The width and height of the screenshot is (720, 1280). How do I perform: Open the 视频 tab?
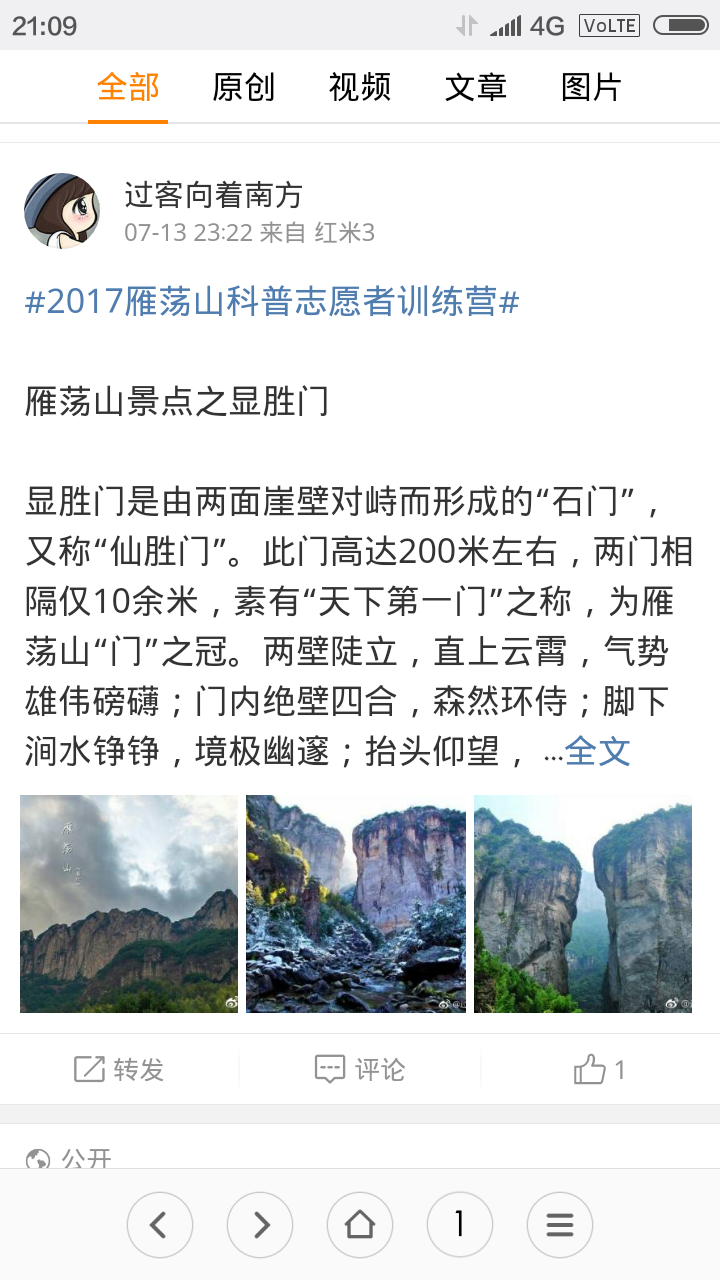pos(359,88)
